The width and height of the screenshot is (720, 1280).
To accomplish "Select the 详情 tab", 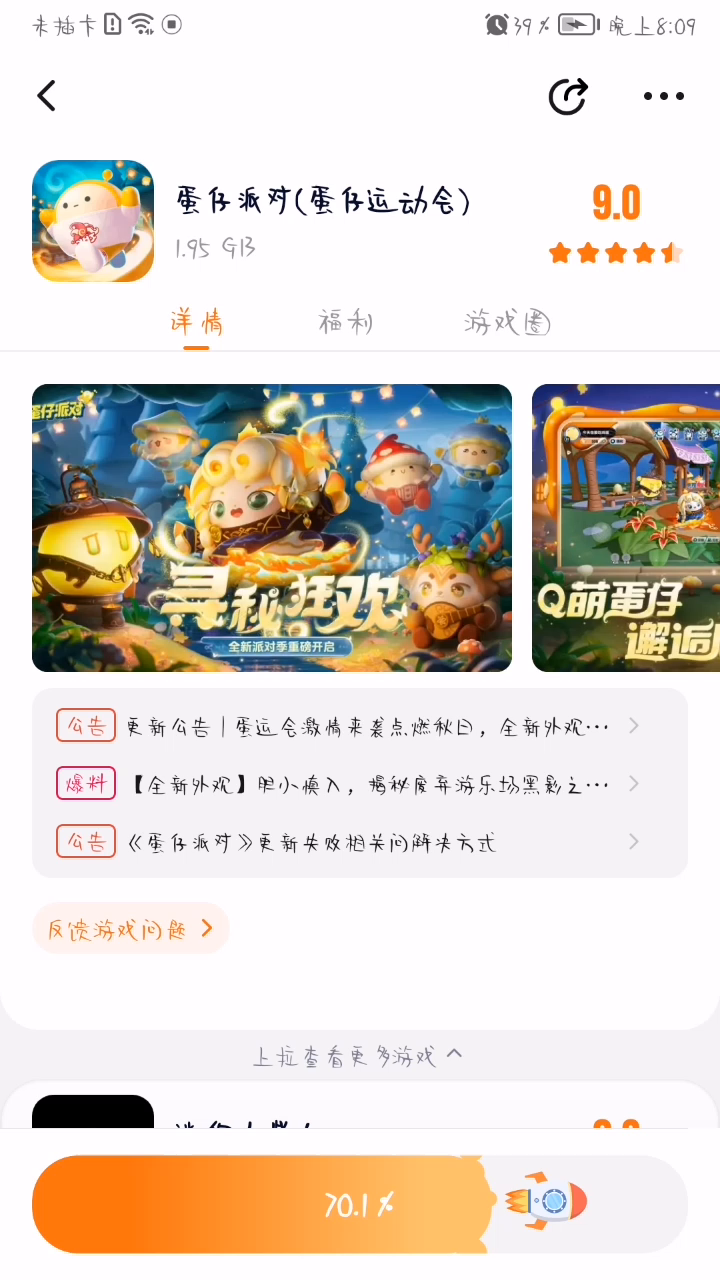I will click(x=196, y=322).
